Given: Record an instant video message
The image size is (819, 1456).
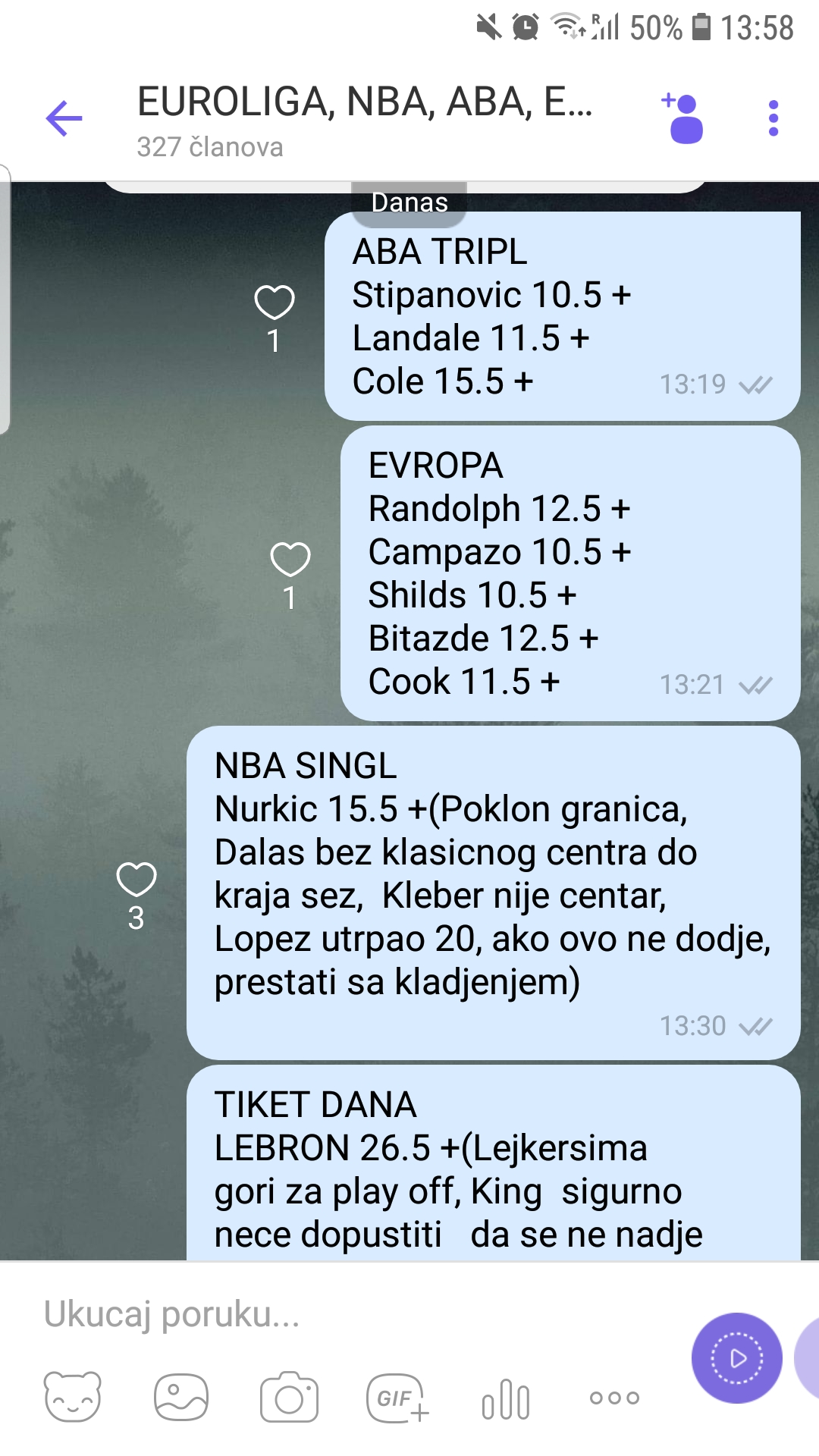Looking at the screenshot, I should 736,1358.
